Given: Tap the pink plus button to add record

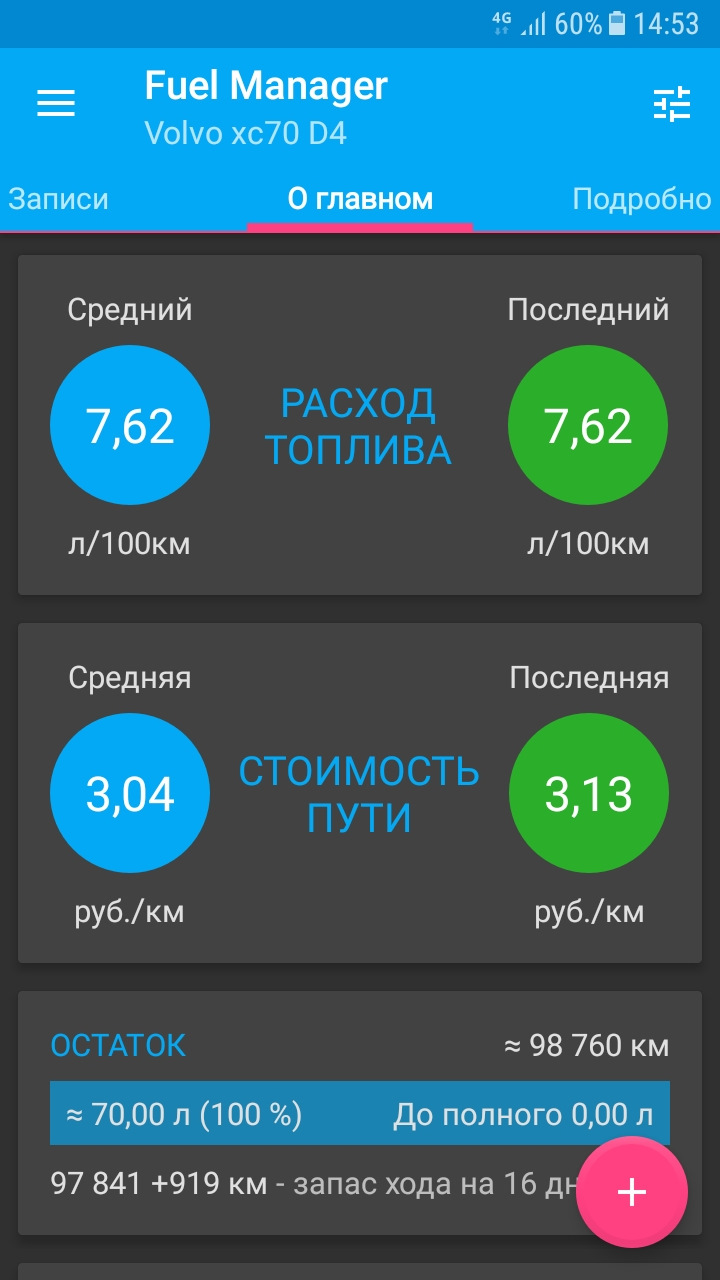Looking at the screenshot, I should pos(631,1191).
